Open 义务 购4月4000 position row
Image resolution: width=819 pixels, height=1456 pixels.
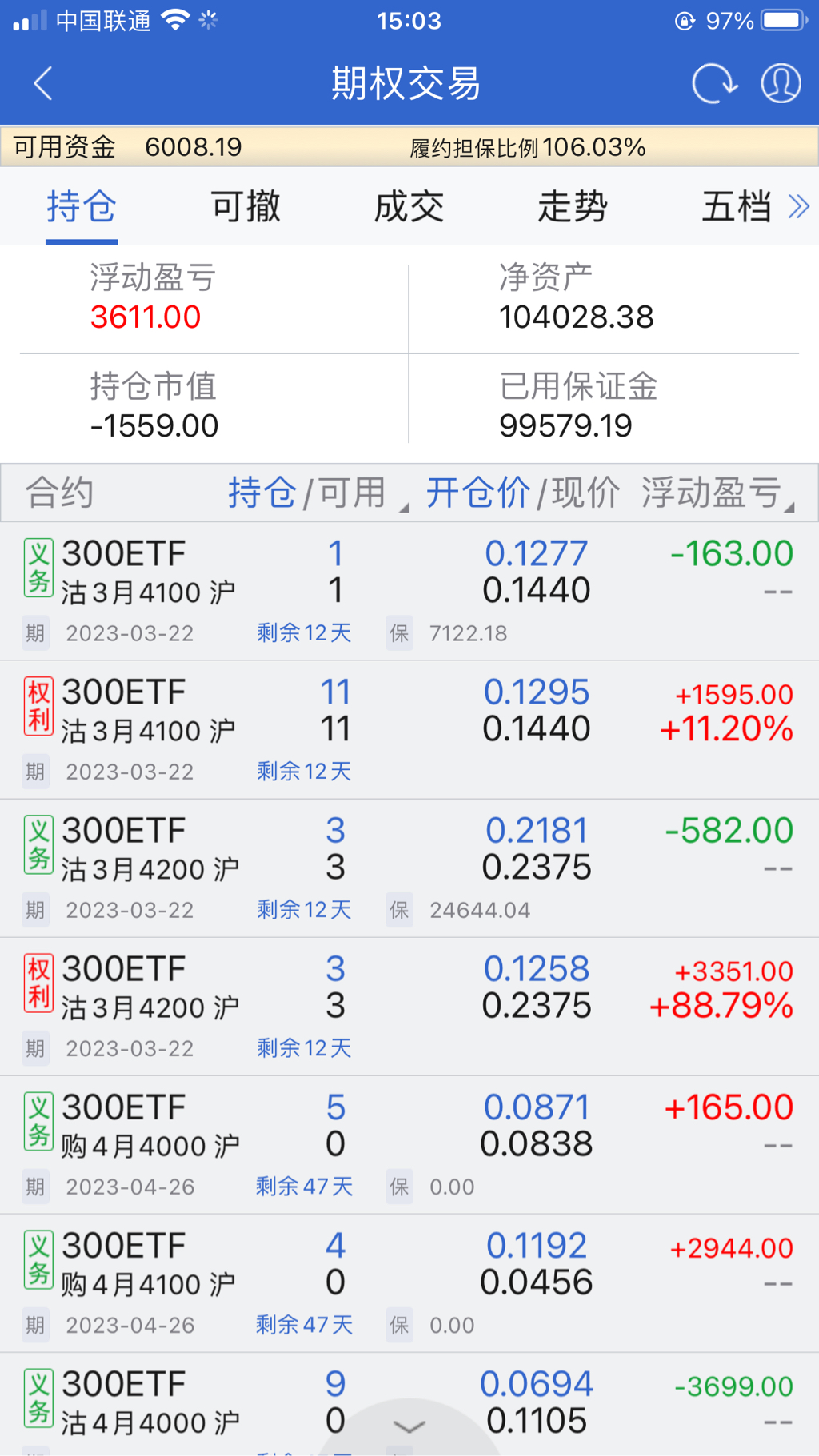(x=409, y=1143)
